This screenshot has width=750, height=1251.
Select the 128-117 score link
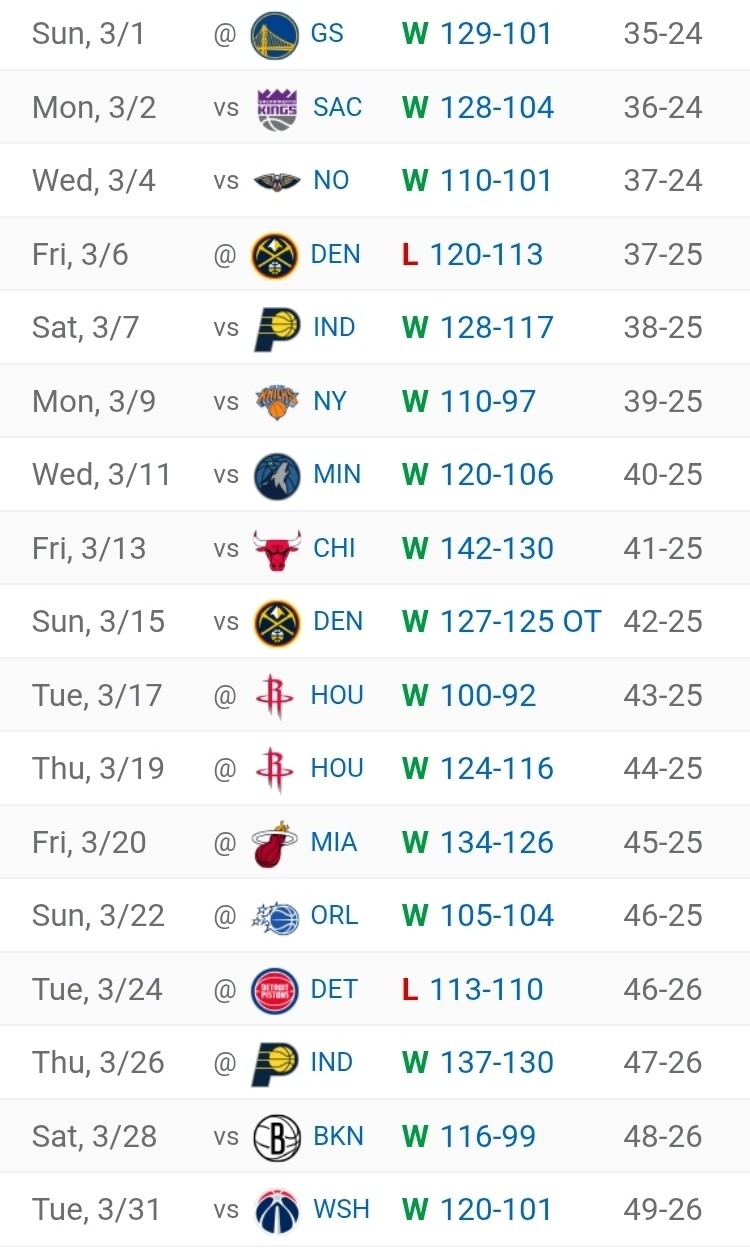(496, 328)
